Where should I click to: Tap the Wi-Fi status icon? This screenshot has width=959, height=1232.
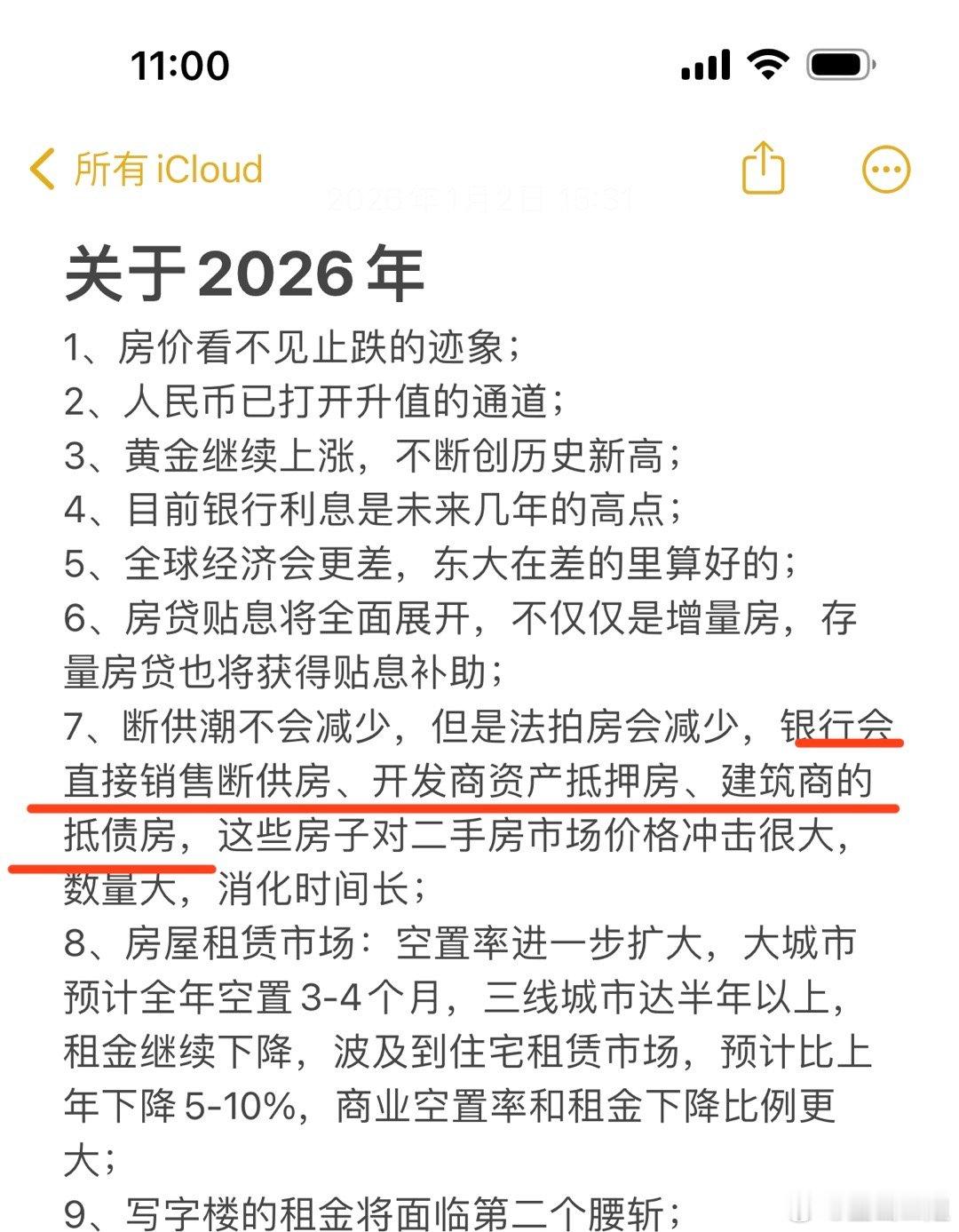pos(767,62)
